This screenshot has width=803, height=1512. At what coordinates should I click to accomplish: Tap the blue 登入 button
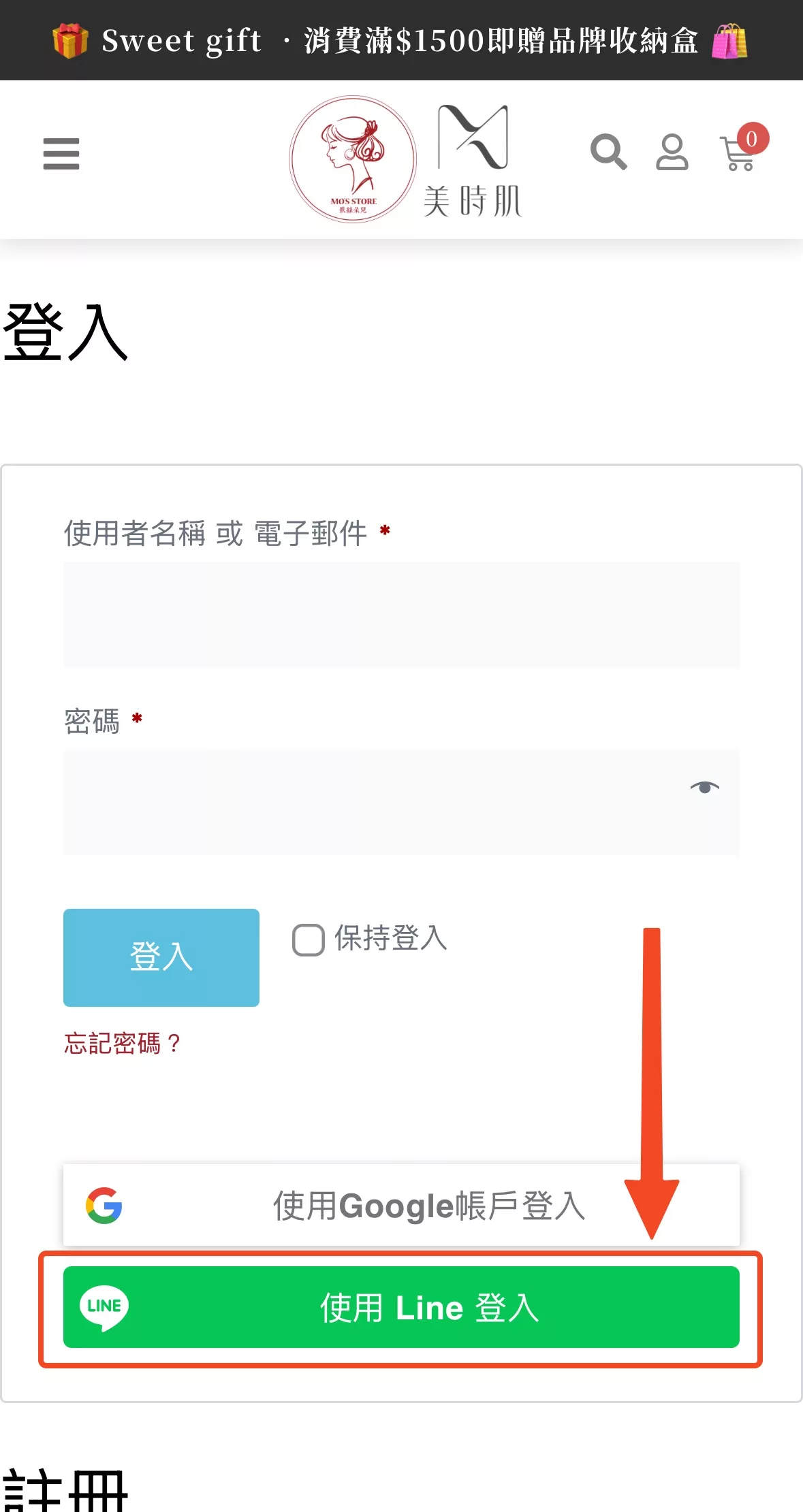(x=161, y=957)
